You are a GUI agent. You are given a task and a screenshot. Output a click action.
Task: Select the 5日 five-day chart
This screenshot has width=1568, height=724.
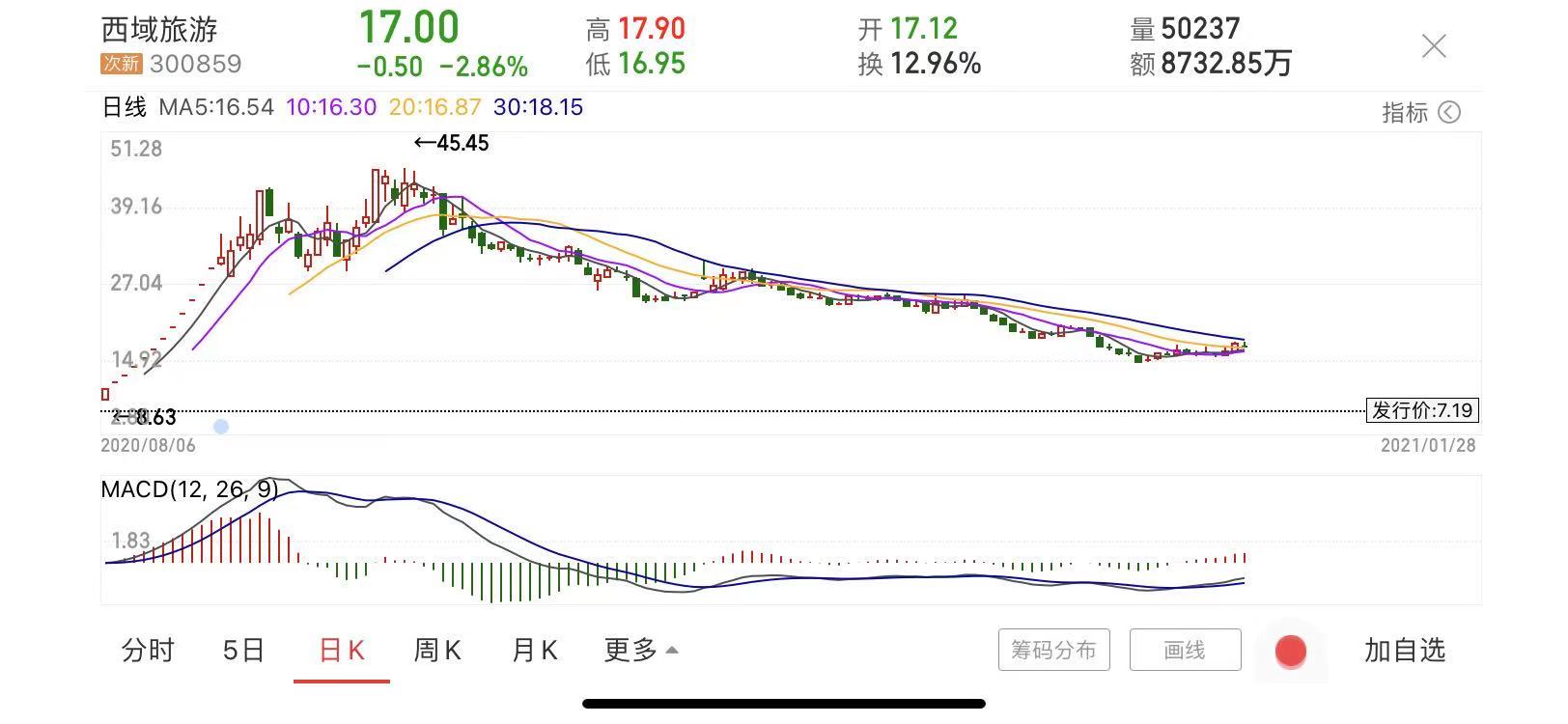(x=243, y=651)
